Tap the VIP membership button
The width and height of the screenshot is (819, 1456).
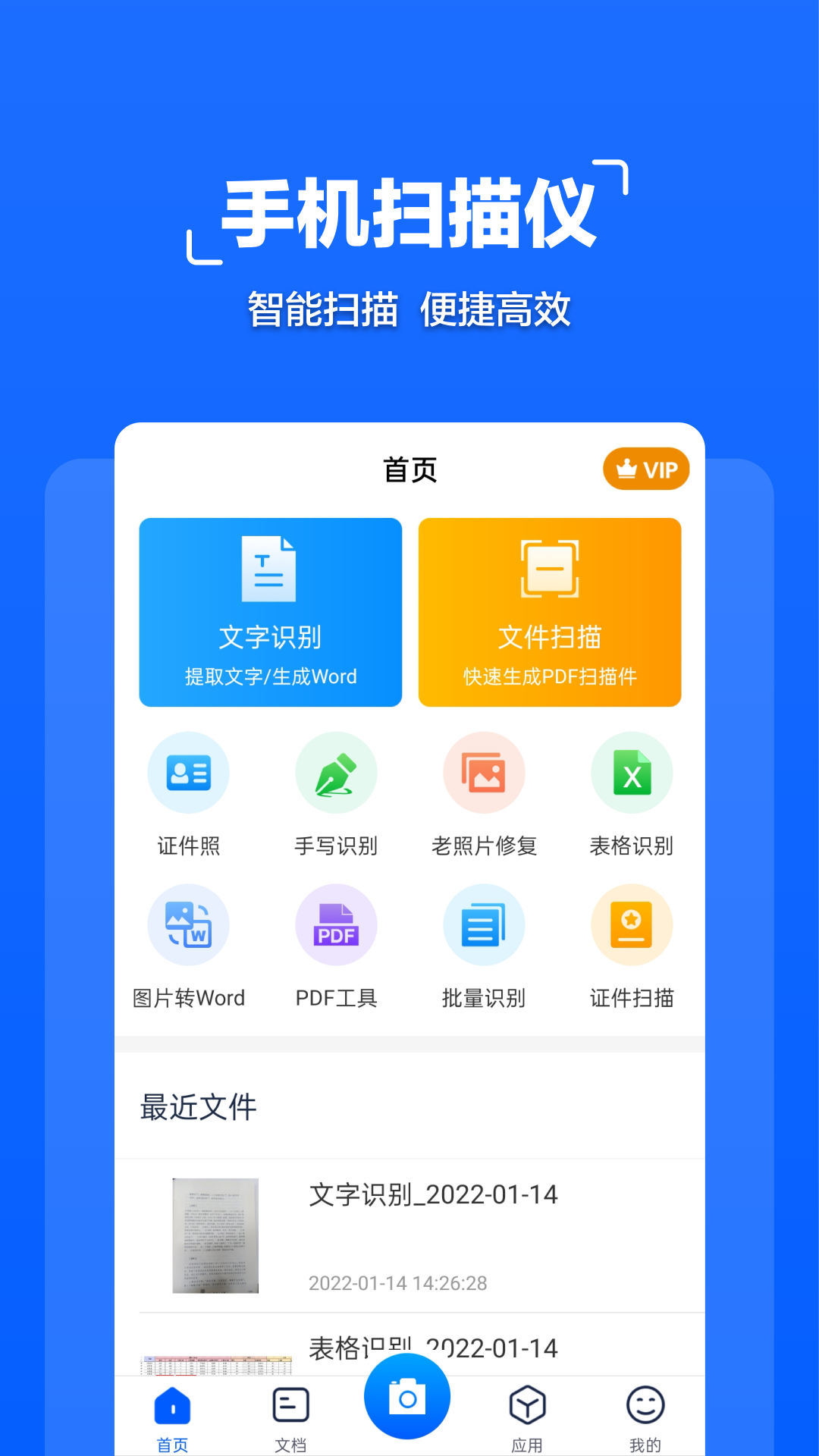point(645,469)
